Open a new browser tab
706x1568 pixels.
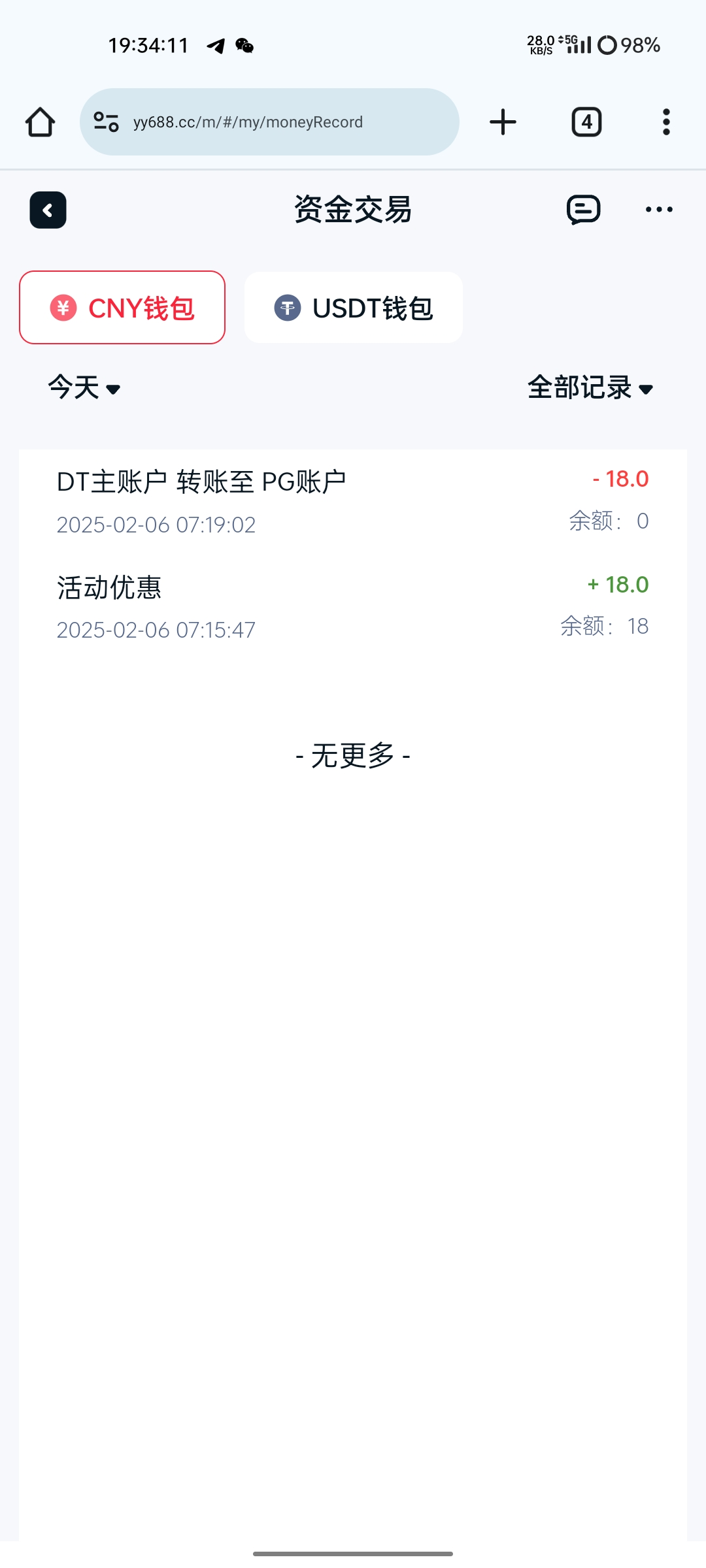(x=503, y=122)
